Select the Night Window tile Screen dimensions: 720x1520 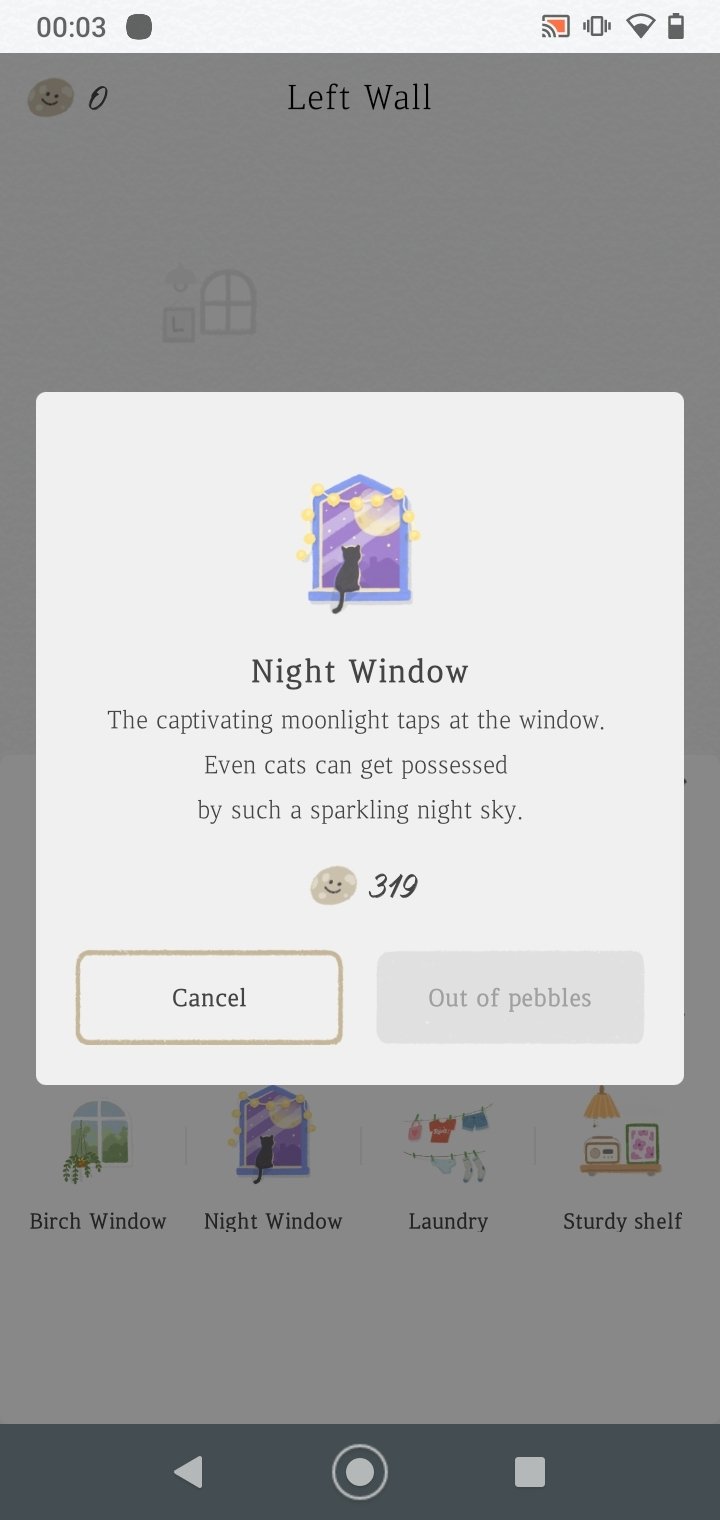click(272, 1160)
